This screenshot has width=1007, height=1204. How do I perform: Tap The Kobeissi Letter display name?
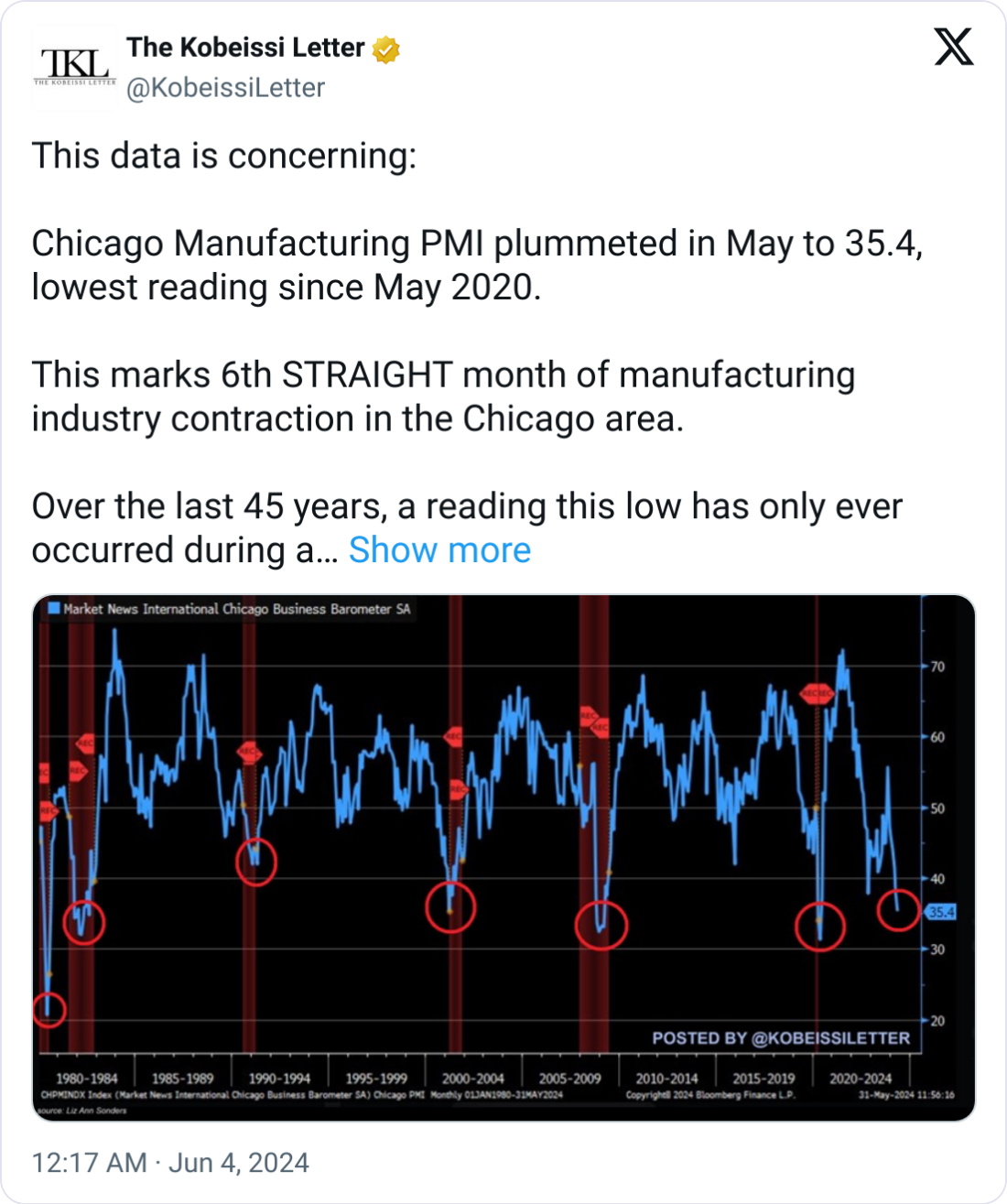coord(245,48)
